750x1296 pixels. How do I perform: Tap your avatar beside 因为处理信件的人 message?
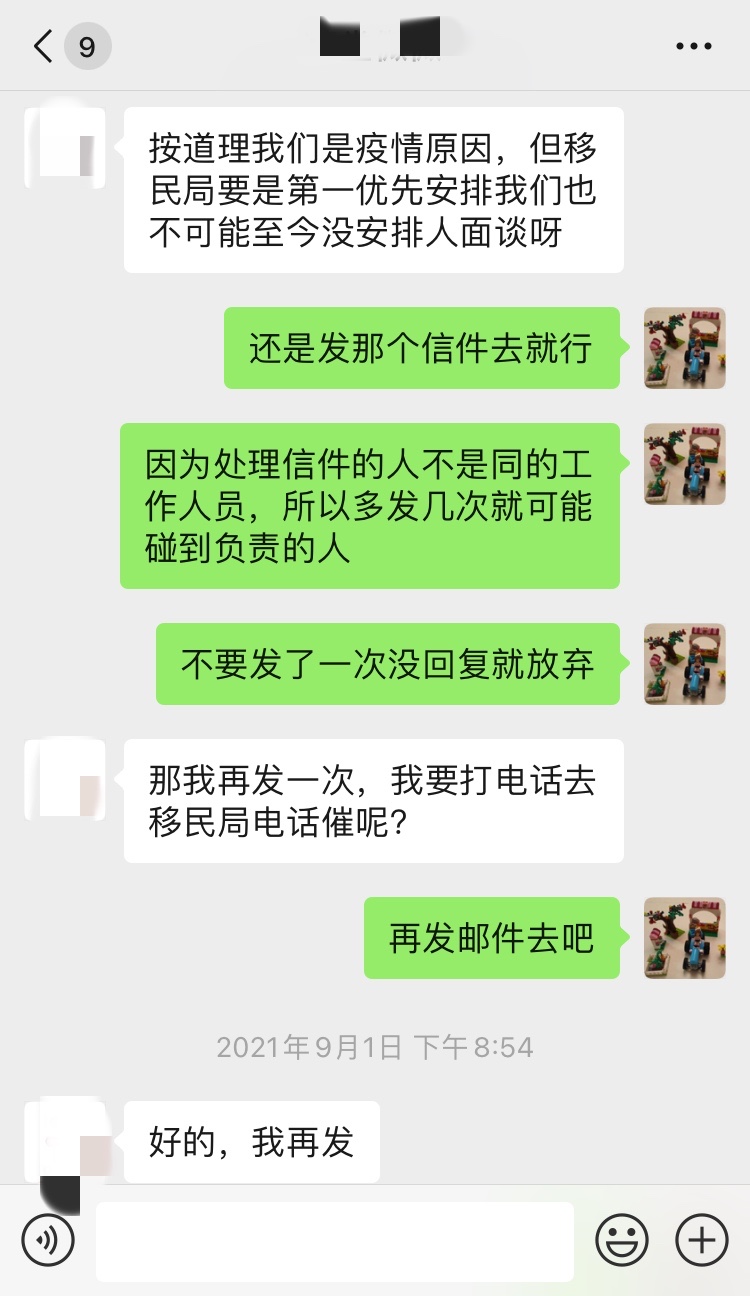point(685,464)
